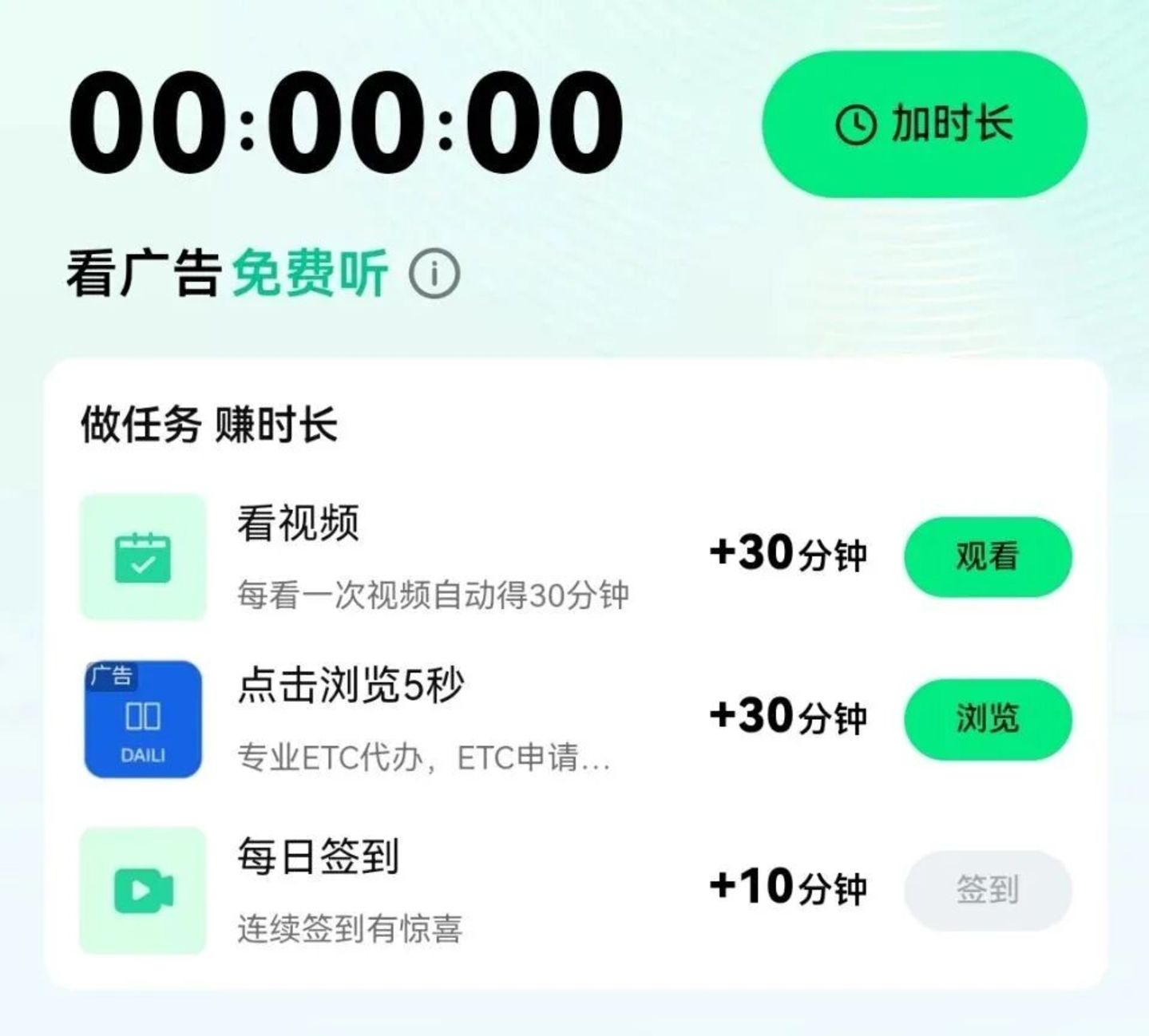The height and width of the screenshot is (1036, 1149).
Task: Tap the 加时长 add-time button
Action: [x=925, y=125]
